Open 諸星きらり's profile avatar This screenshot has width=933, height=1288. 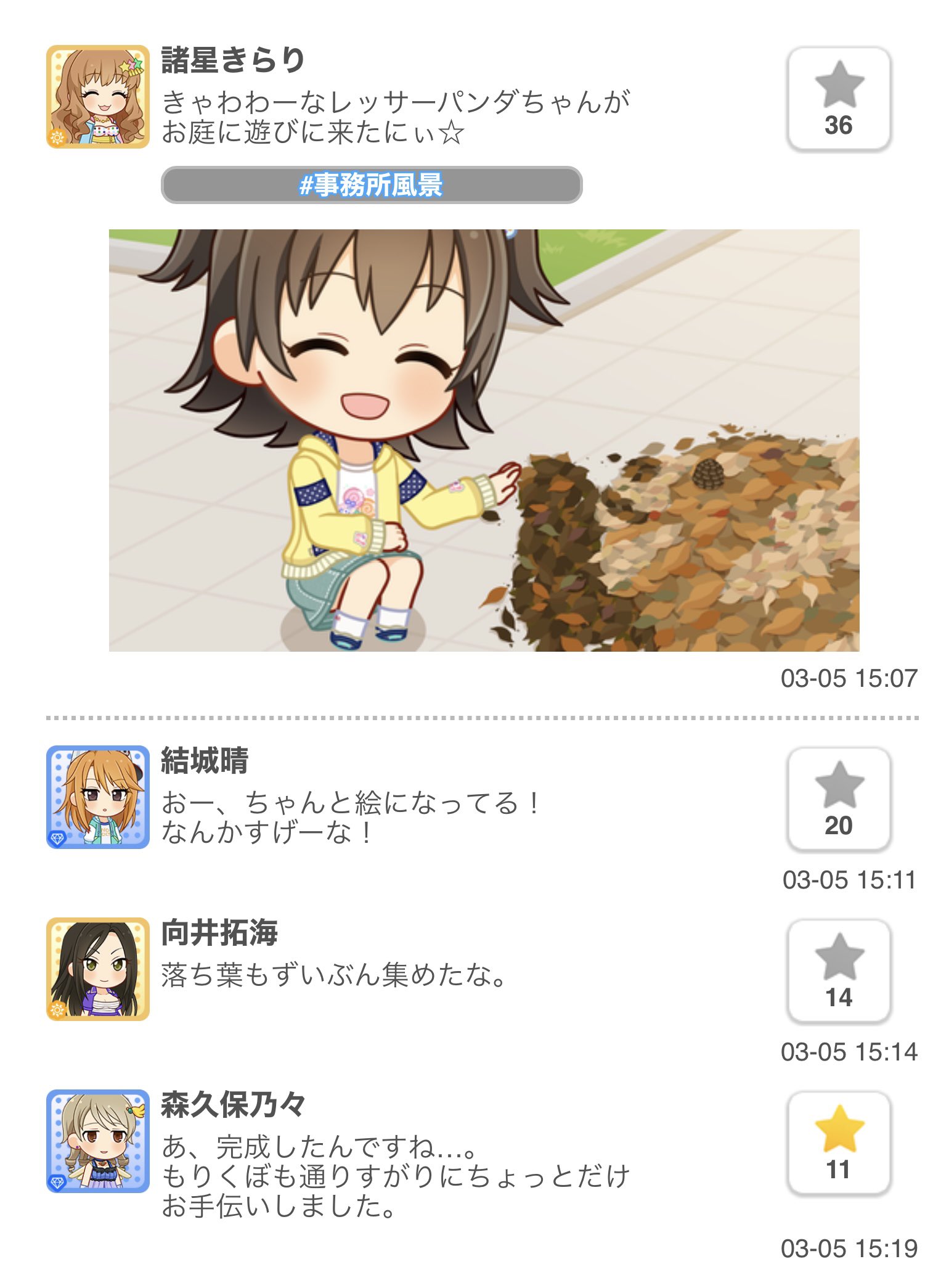98,97
